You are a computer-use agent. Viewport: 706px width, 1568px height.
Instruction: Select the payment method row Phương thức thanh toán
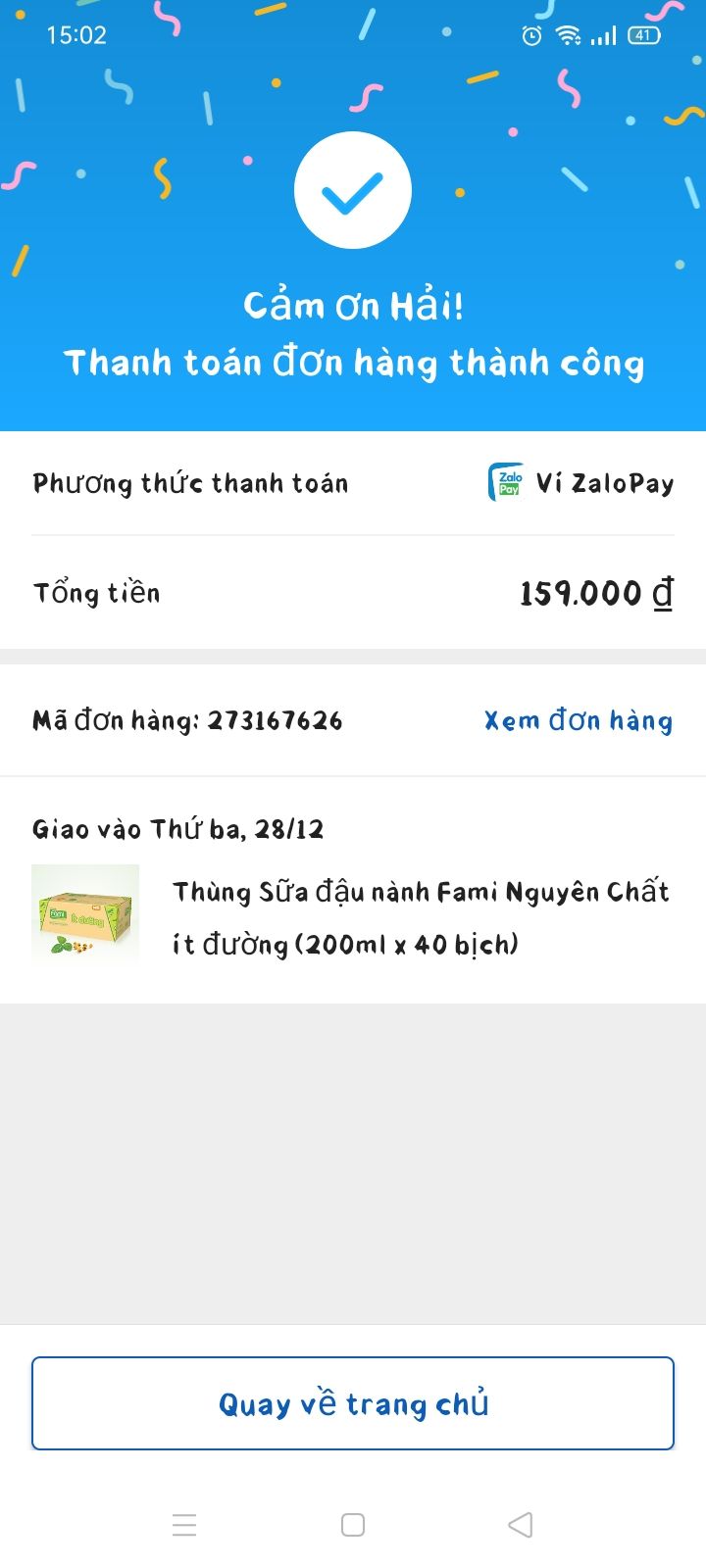click(x=189, y=482)
